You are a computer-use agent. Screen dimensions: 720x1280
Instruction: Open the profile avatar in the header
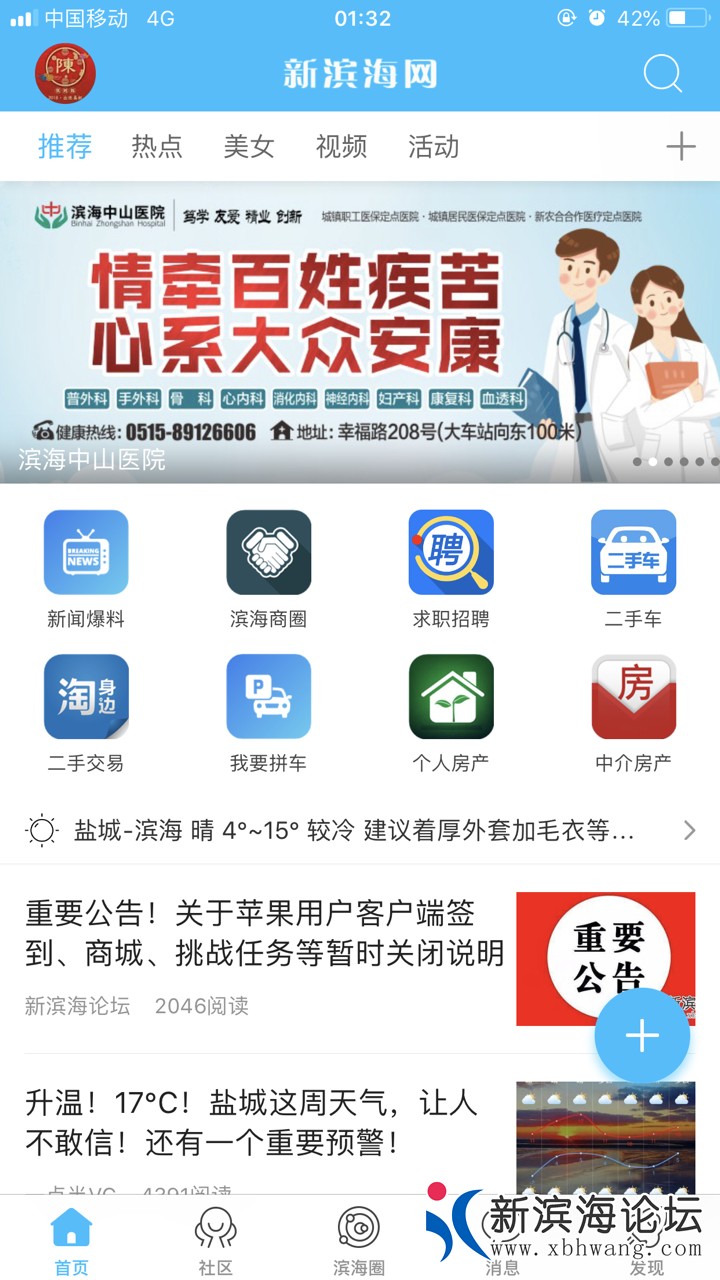pos(65,73)
